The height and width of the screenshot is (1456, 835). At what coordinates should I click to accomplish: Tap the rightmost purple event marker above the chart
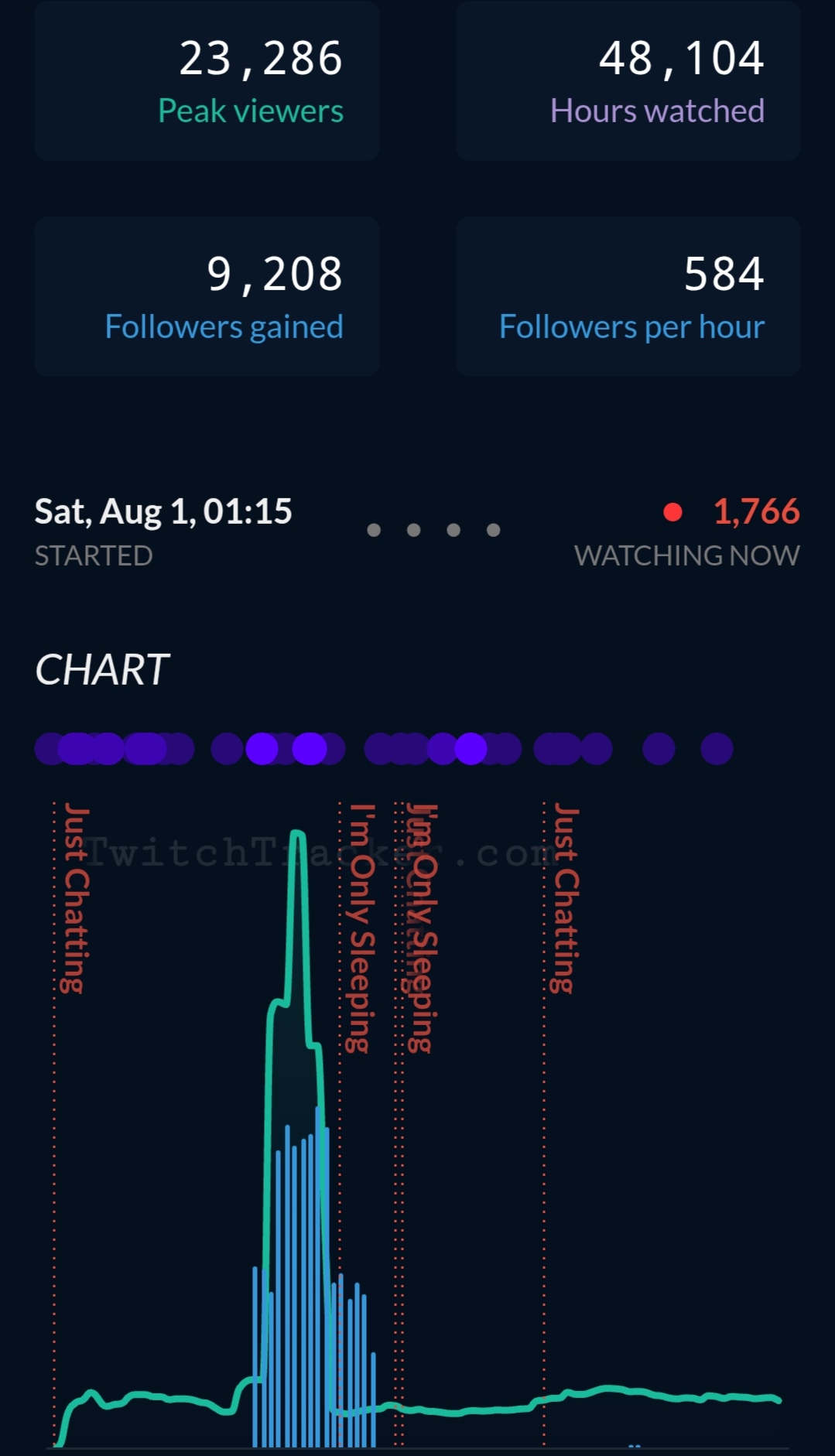tap(717, 749)
